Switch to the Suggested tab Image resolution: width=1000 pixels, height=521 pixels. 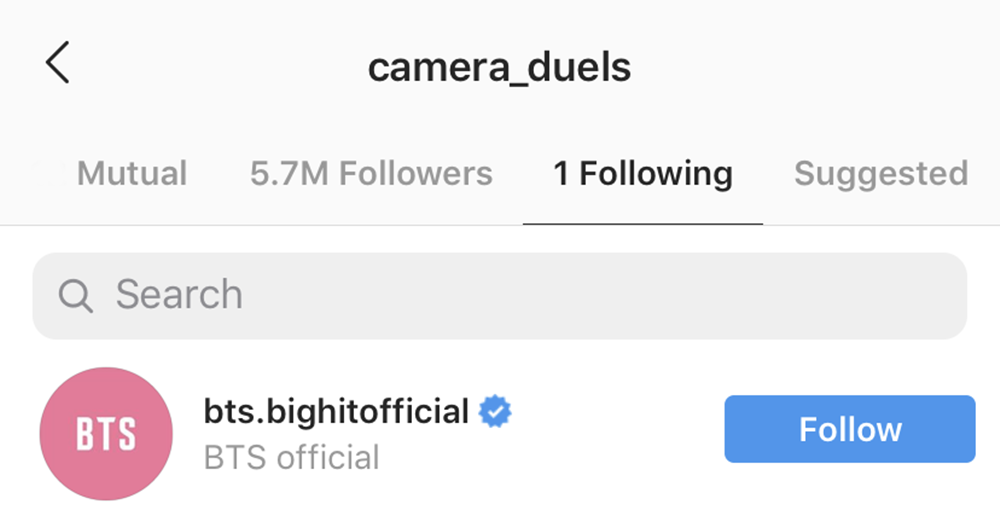880,174
